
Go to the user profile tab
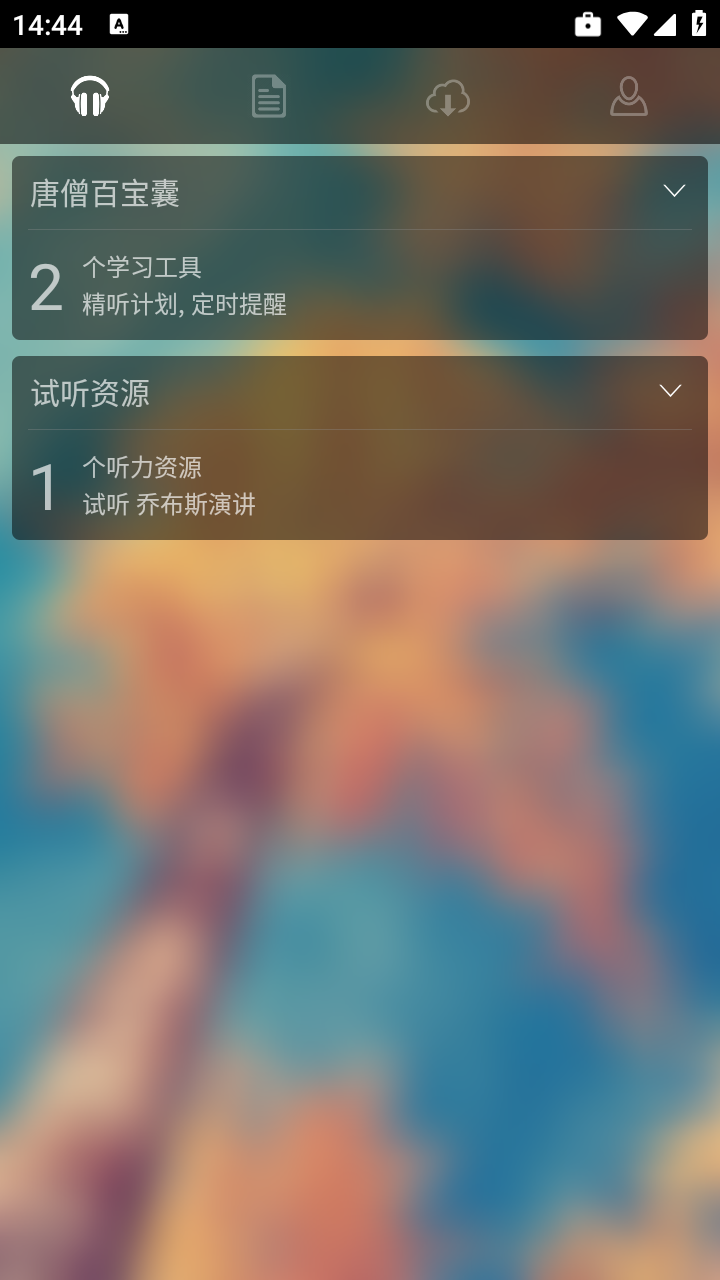pyautogui.click(x=629, y=97)
